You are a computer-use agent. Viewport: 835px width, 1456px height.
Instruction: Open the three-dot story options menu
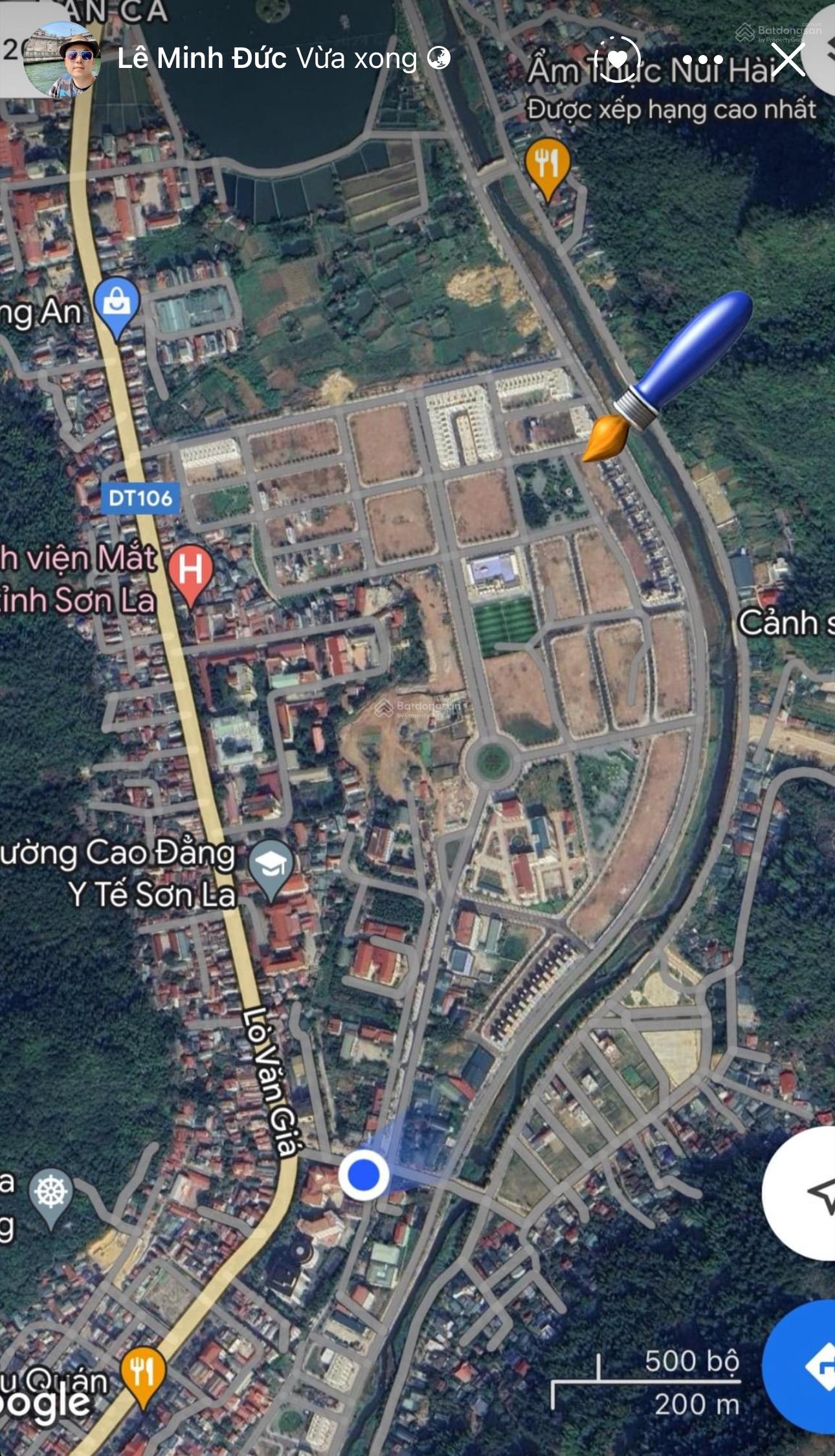click(703, 60)
